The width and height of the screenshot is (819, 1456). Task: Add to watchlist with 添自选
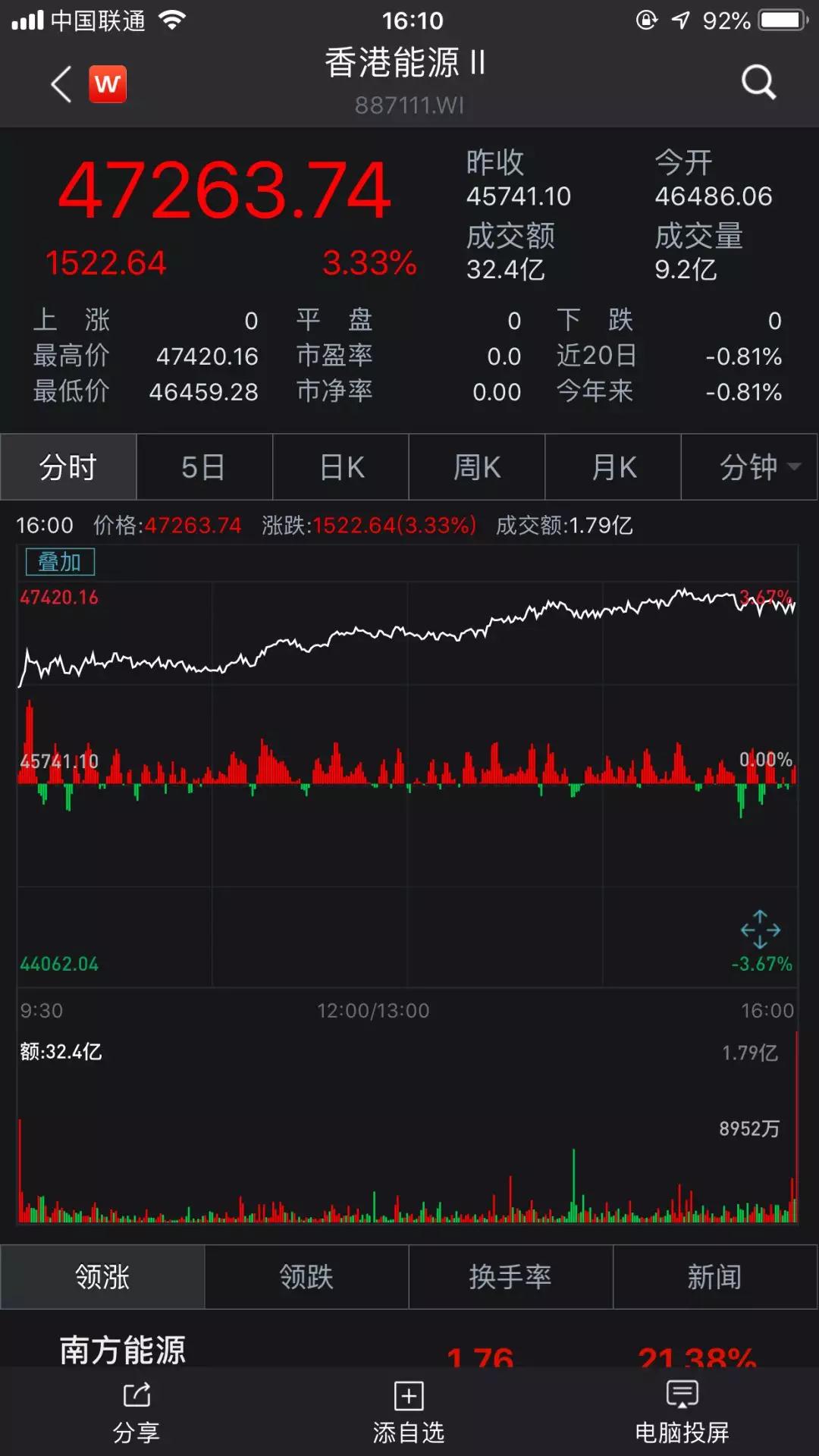(409, 1412)
